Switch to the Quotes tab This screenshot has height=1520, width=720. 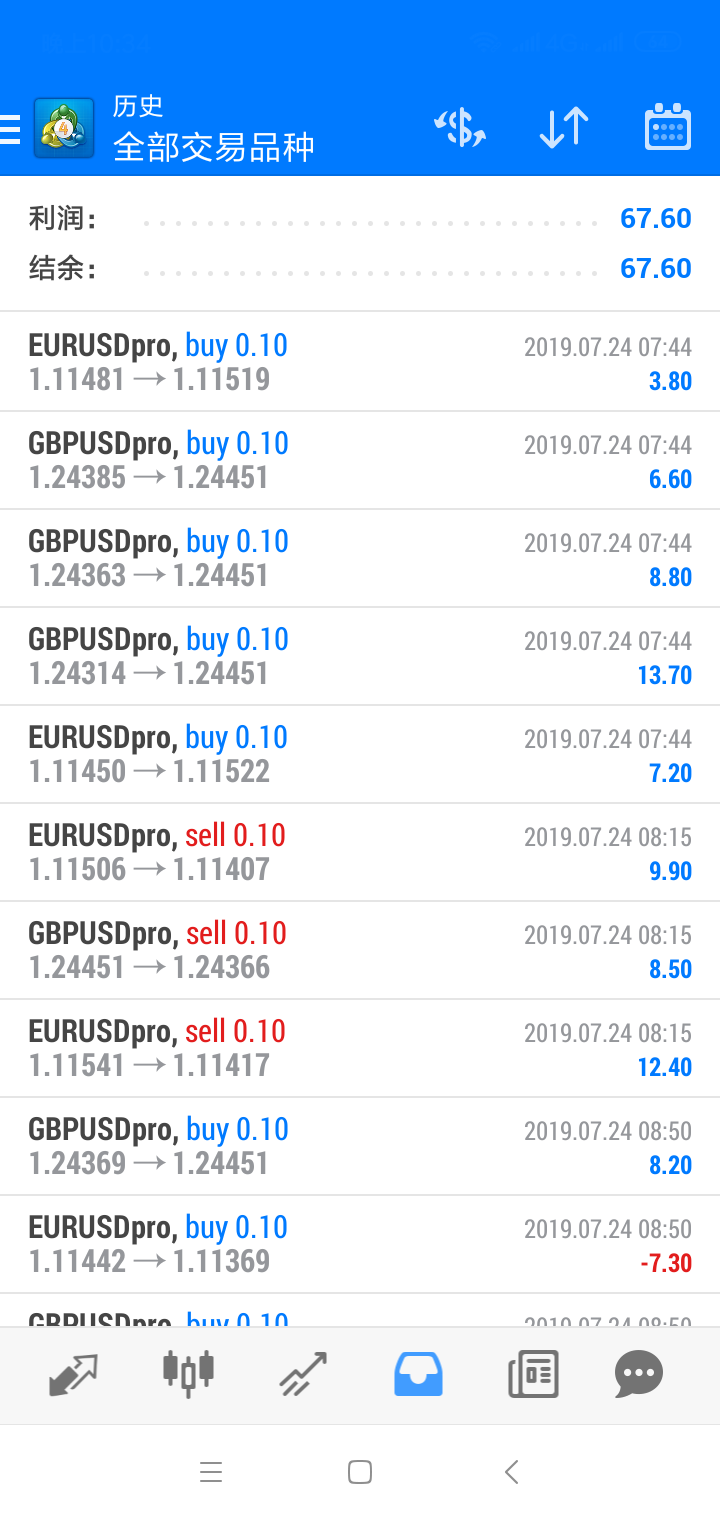click(73, 1375)
